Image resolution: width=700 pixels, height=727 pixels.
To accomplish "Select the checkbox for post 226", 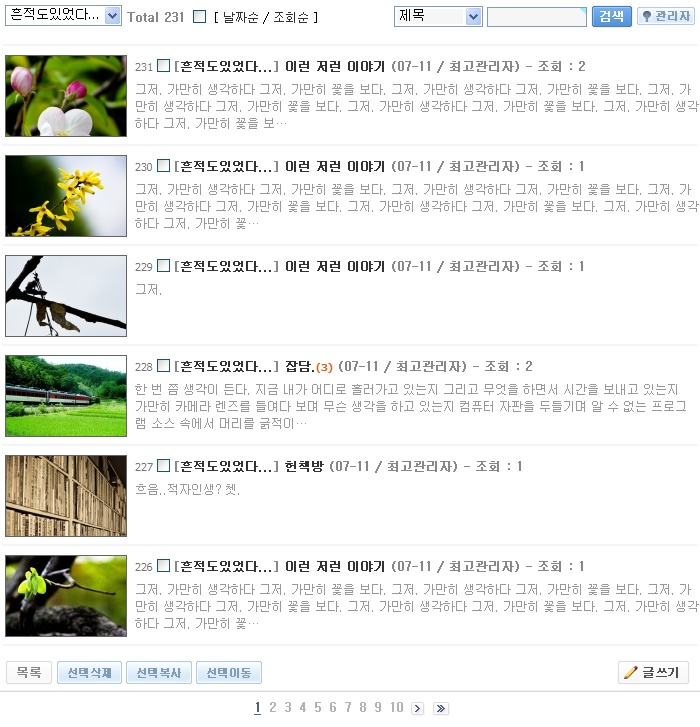I will pyautogui.click(x=164, y=566).
